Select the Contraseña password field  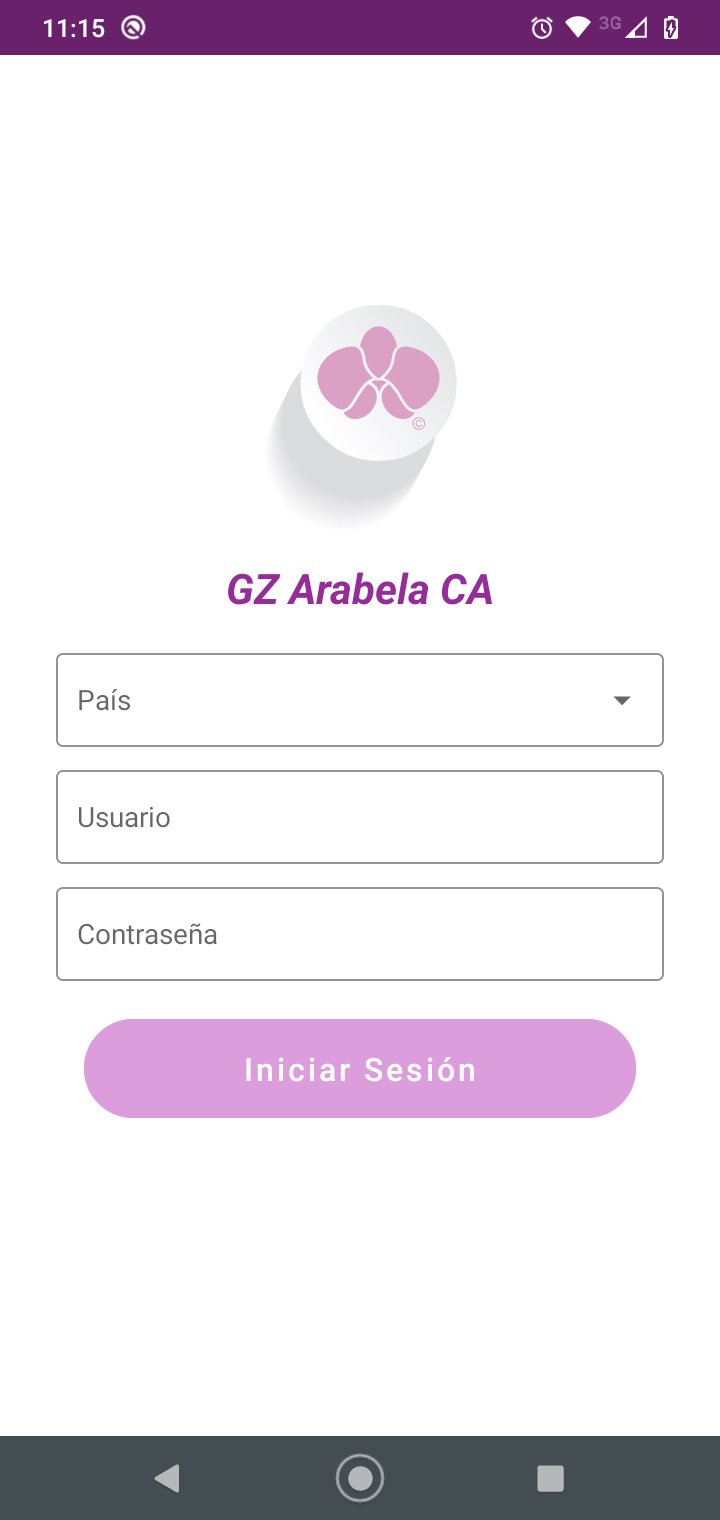pos(360,934)
